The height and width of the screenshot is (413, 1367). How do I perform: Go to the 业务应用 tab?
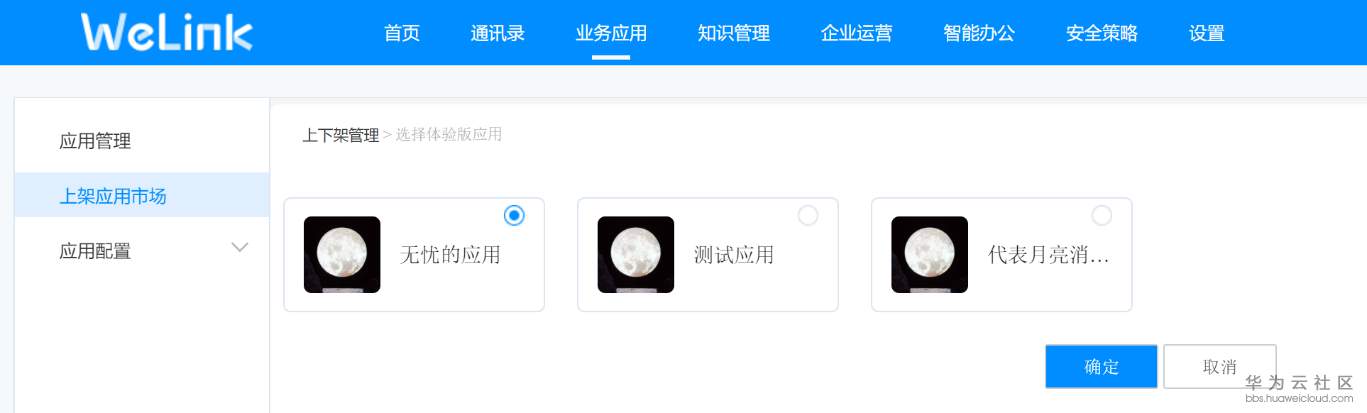click(611, 33)
